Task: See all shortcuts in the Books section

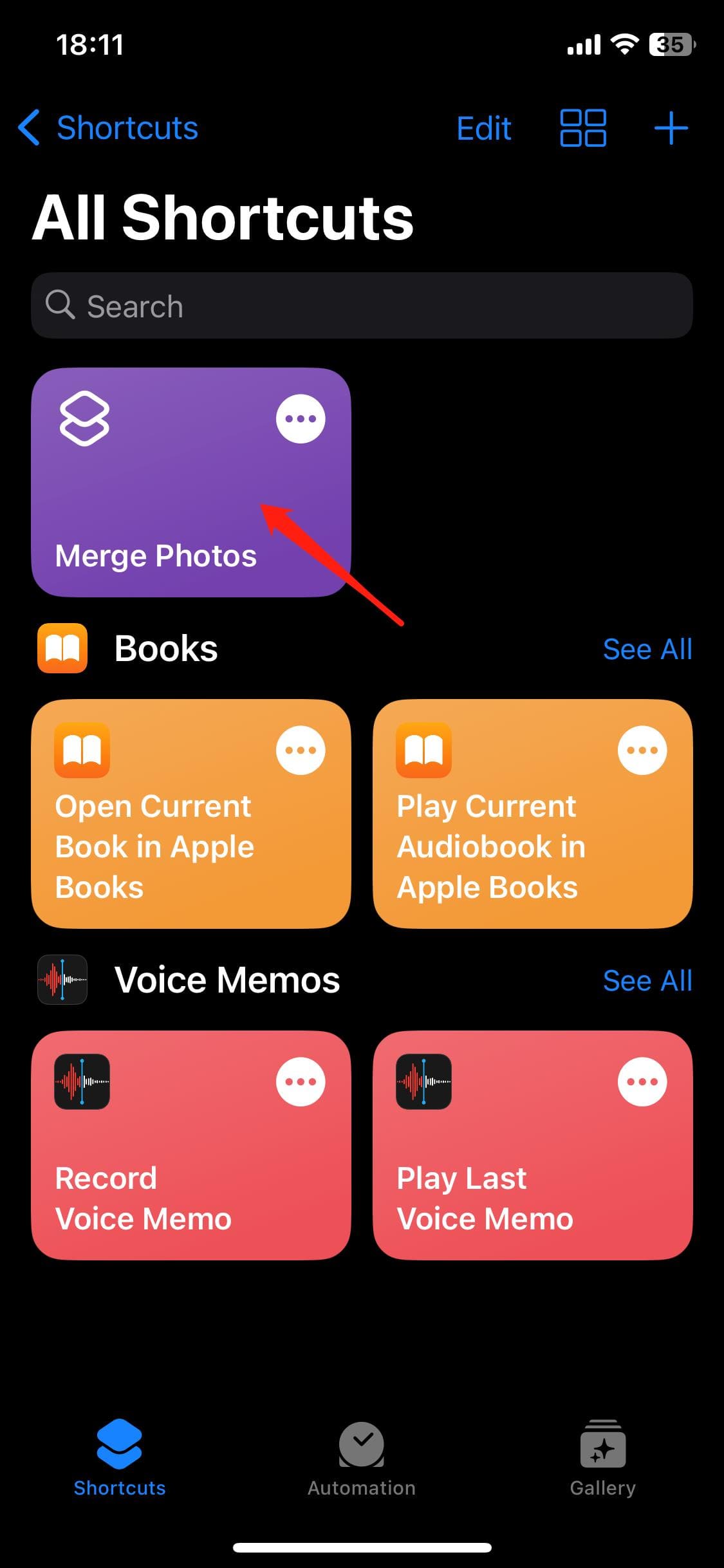Action: 647,649
